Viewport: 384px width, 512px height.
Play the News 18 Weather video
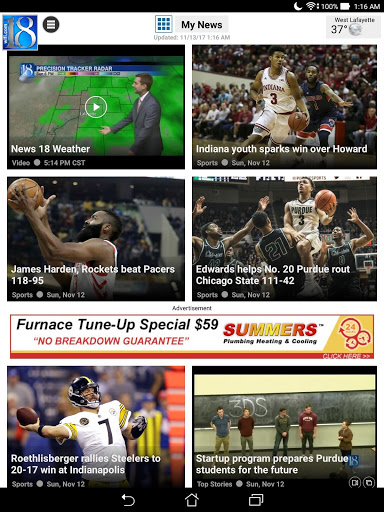[x=96, y=107]
